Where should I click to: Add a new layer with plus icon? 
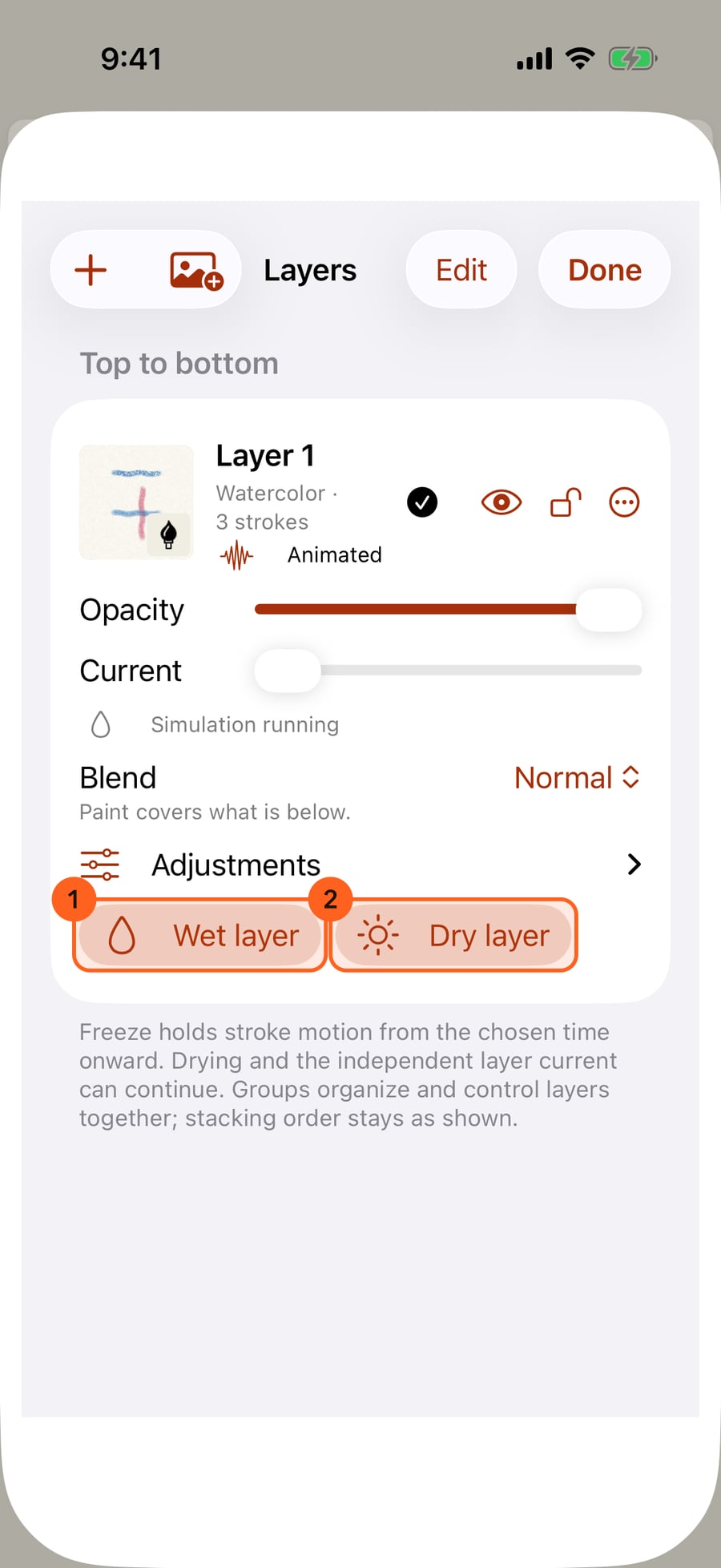click(91, 270)
